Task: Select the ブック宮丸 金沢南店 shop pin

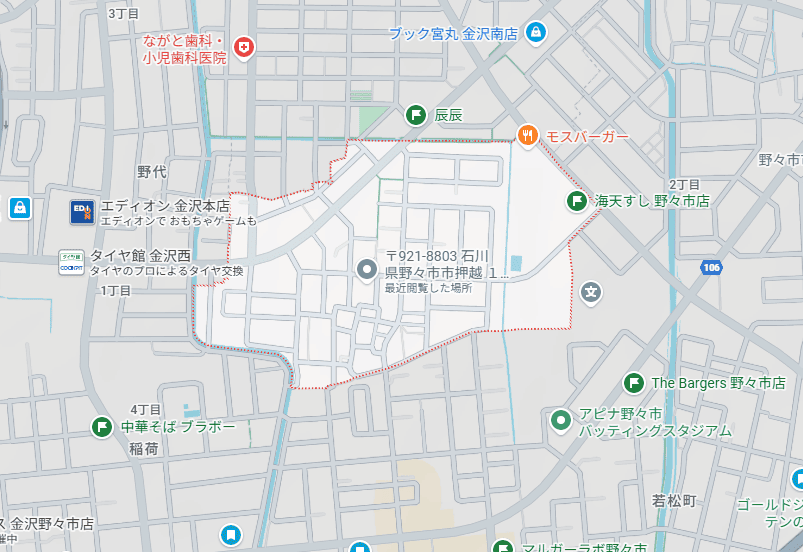Action: click(x=537, y=32)
